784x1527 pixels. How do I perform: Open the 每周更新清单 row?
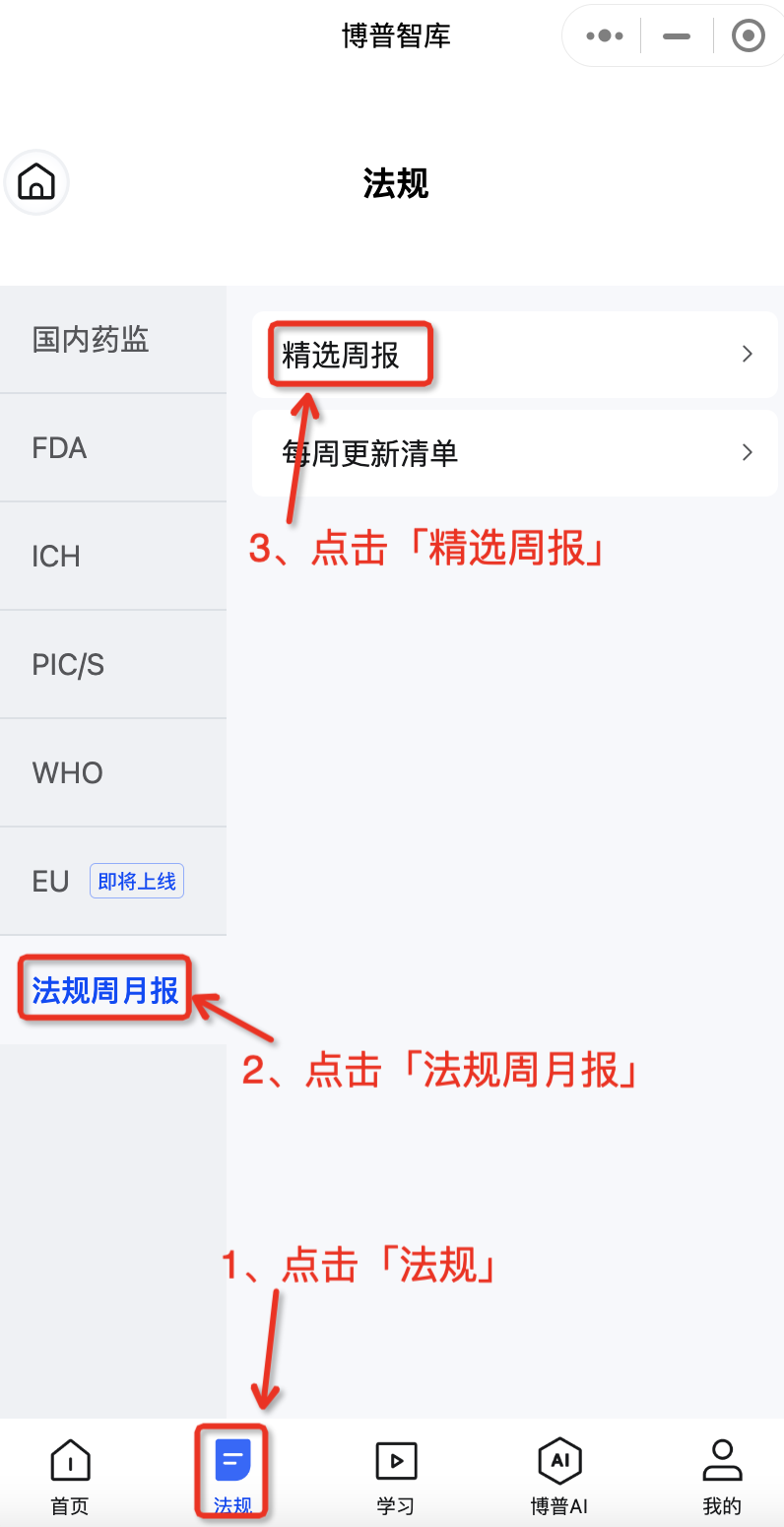[514, 453]
